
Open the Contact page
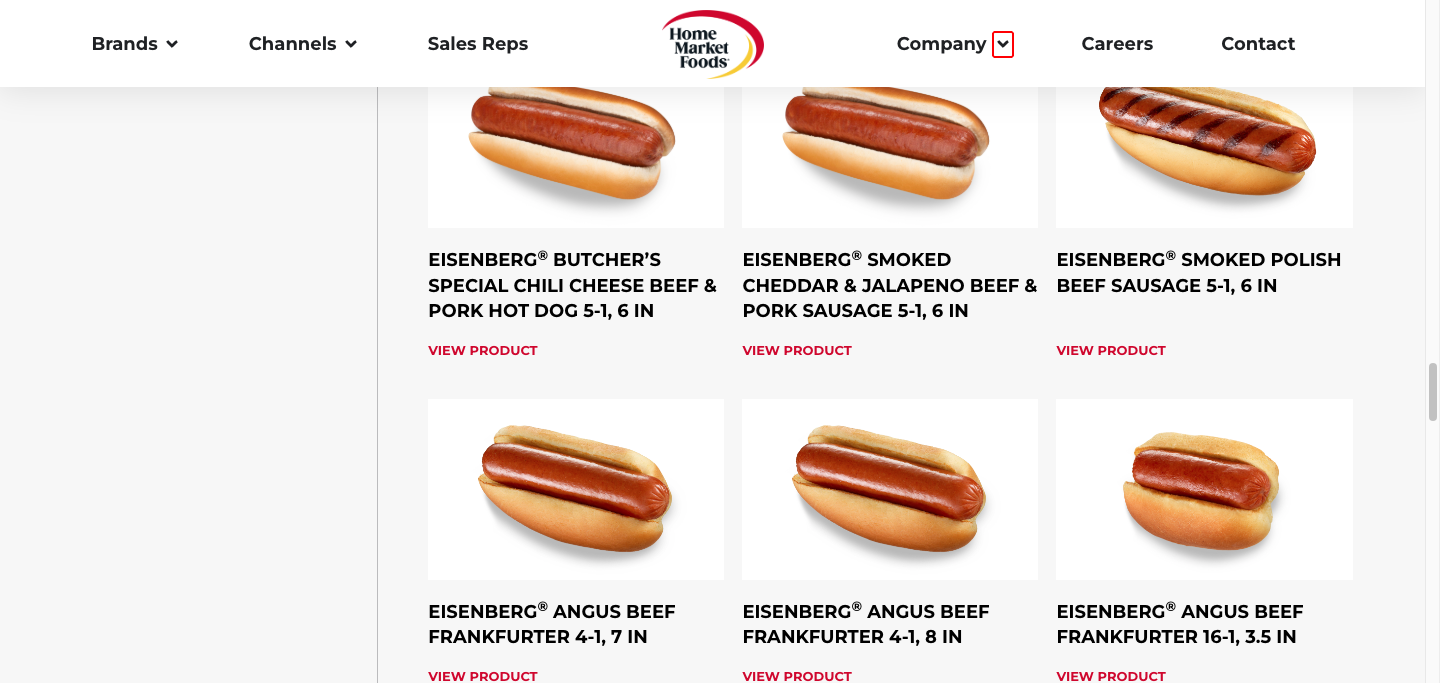(1258, 44)
